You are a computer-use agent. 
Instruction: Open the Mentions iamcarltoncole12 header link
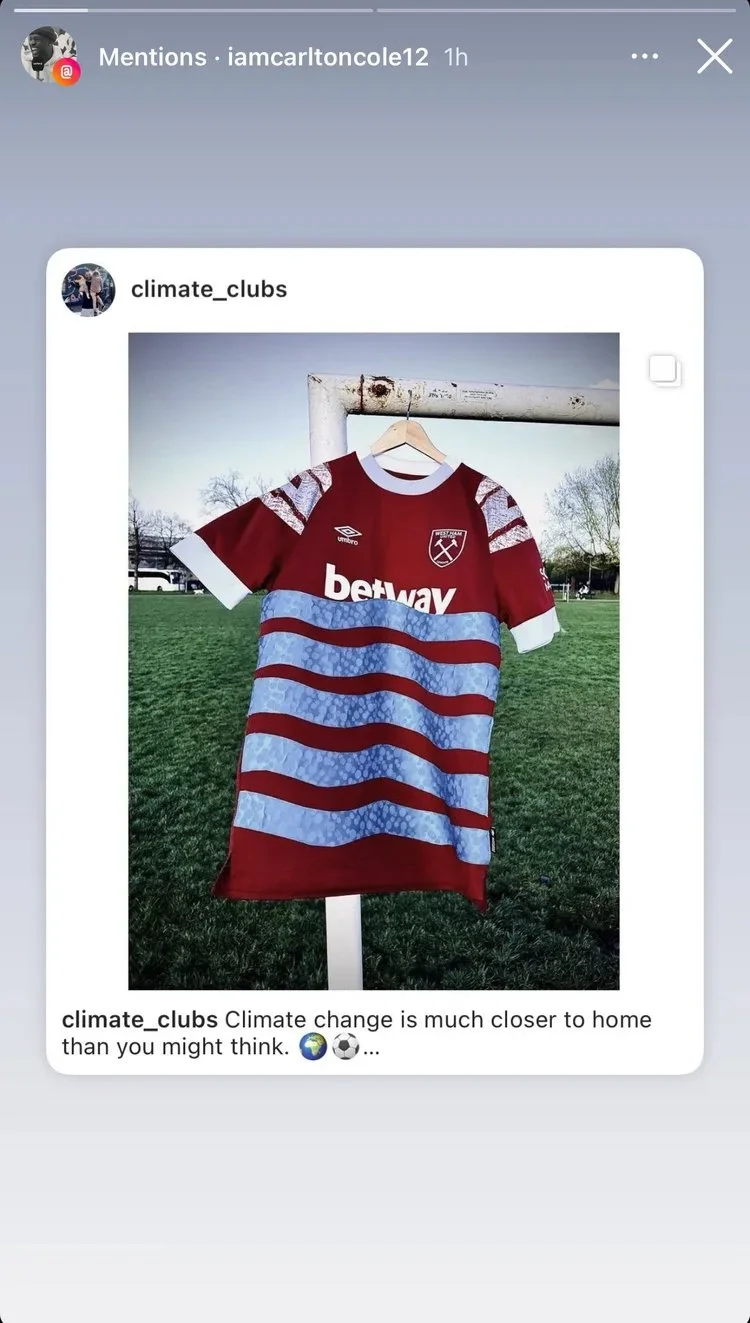tap(264, 57)
